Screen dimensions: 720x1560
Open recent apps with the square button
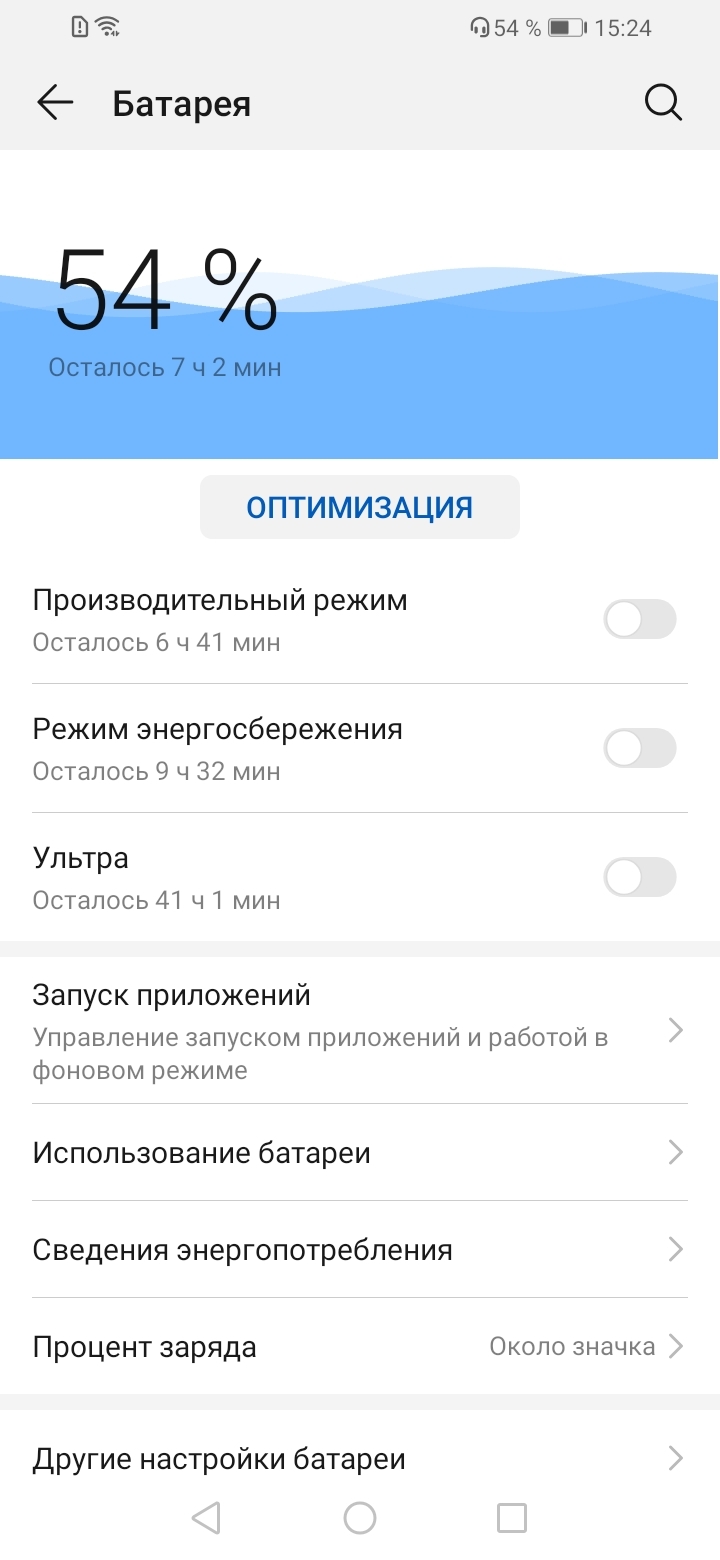click(511, 1517)
